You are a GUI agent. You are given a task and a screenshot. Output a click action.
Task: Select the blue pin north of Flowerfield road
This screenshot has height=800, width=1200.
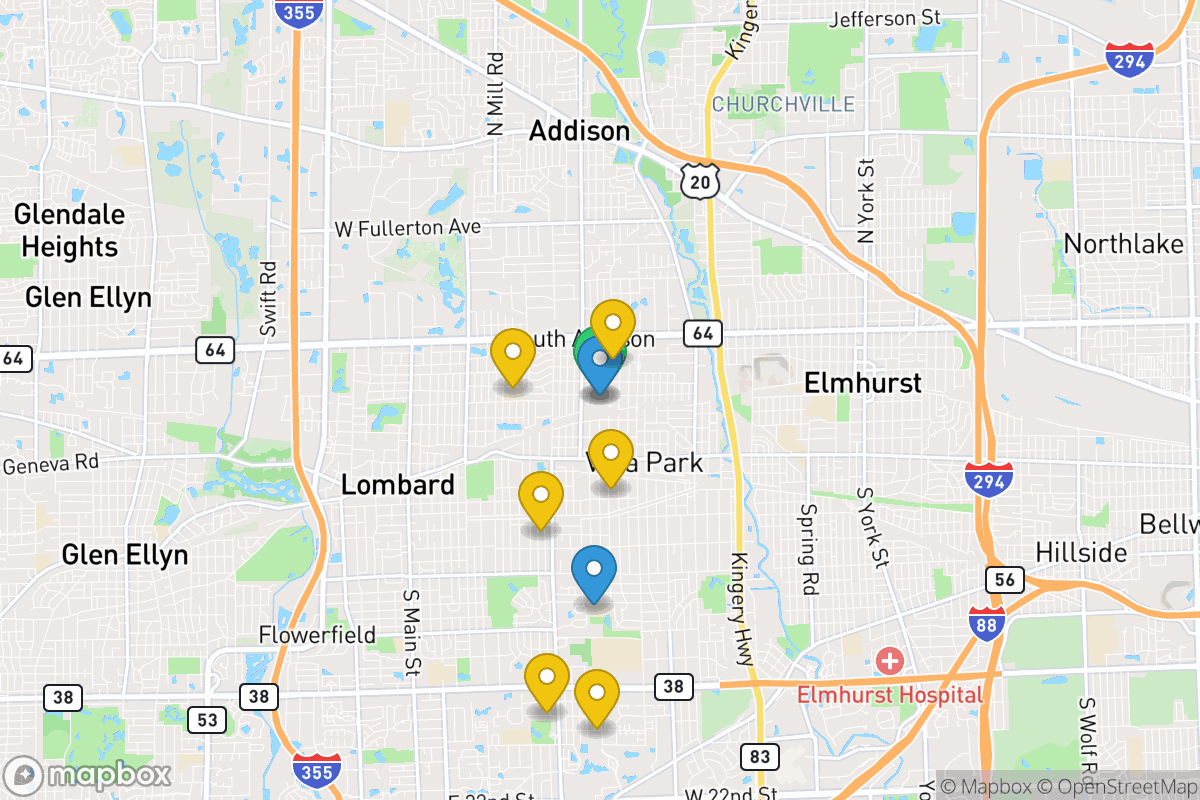(594, 571)
